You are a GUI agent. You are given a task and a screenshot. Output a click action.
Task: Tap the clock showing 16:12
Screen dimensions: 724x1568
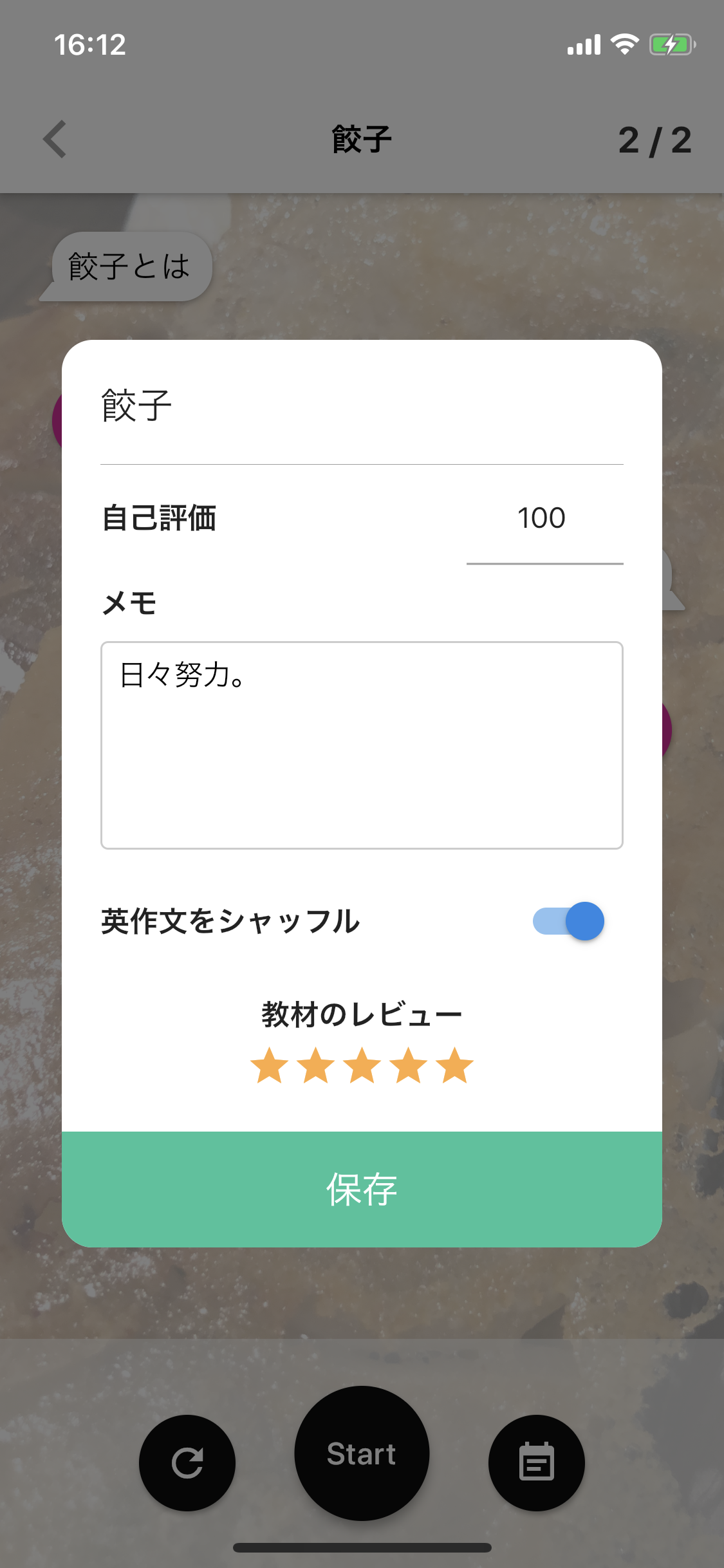click(89, 44)
